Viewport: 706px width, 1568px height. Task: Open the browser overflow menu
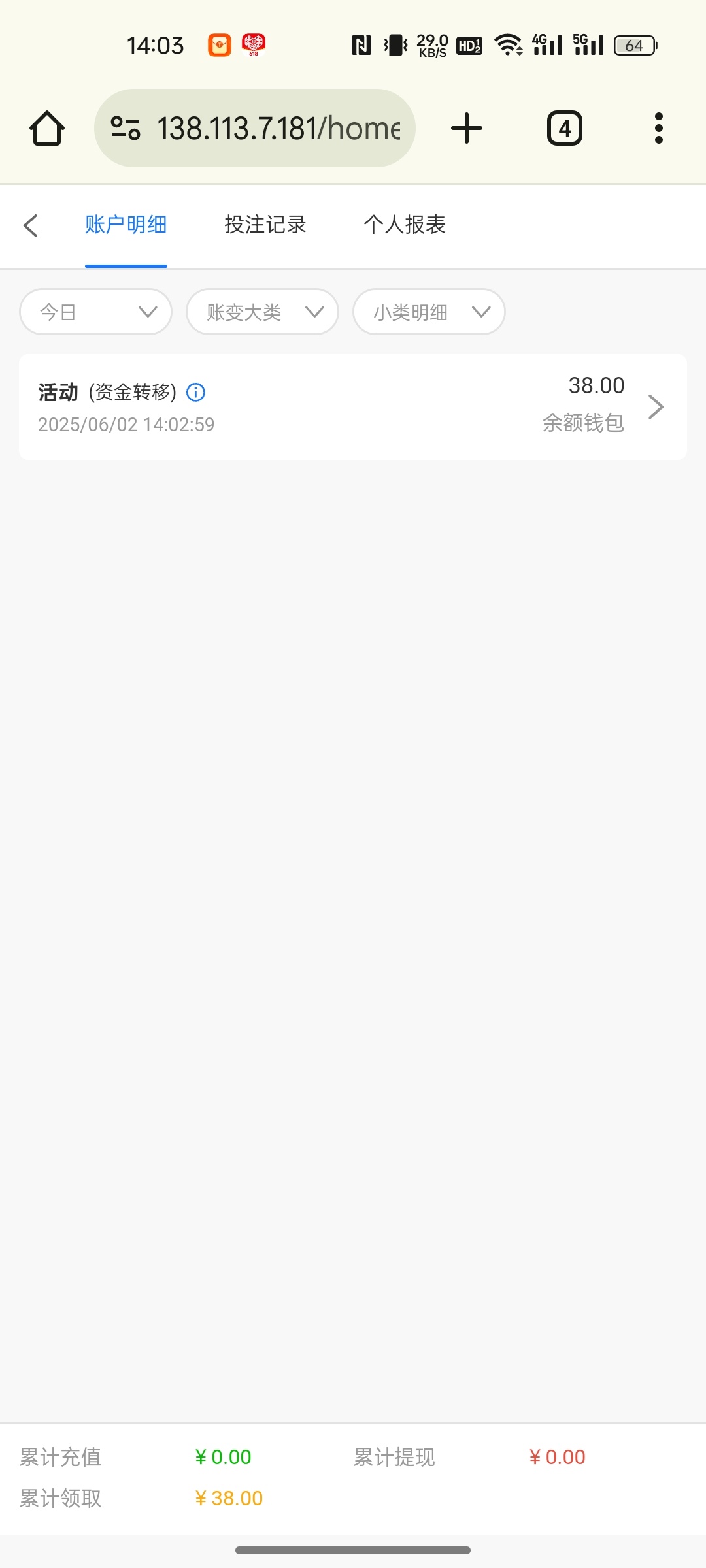659,128
